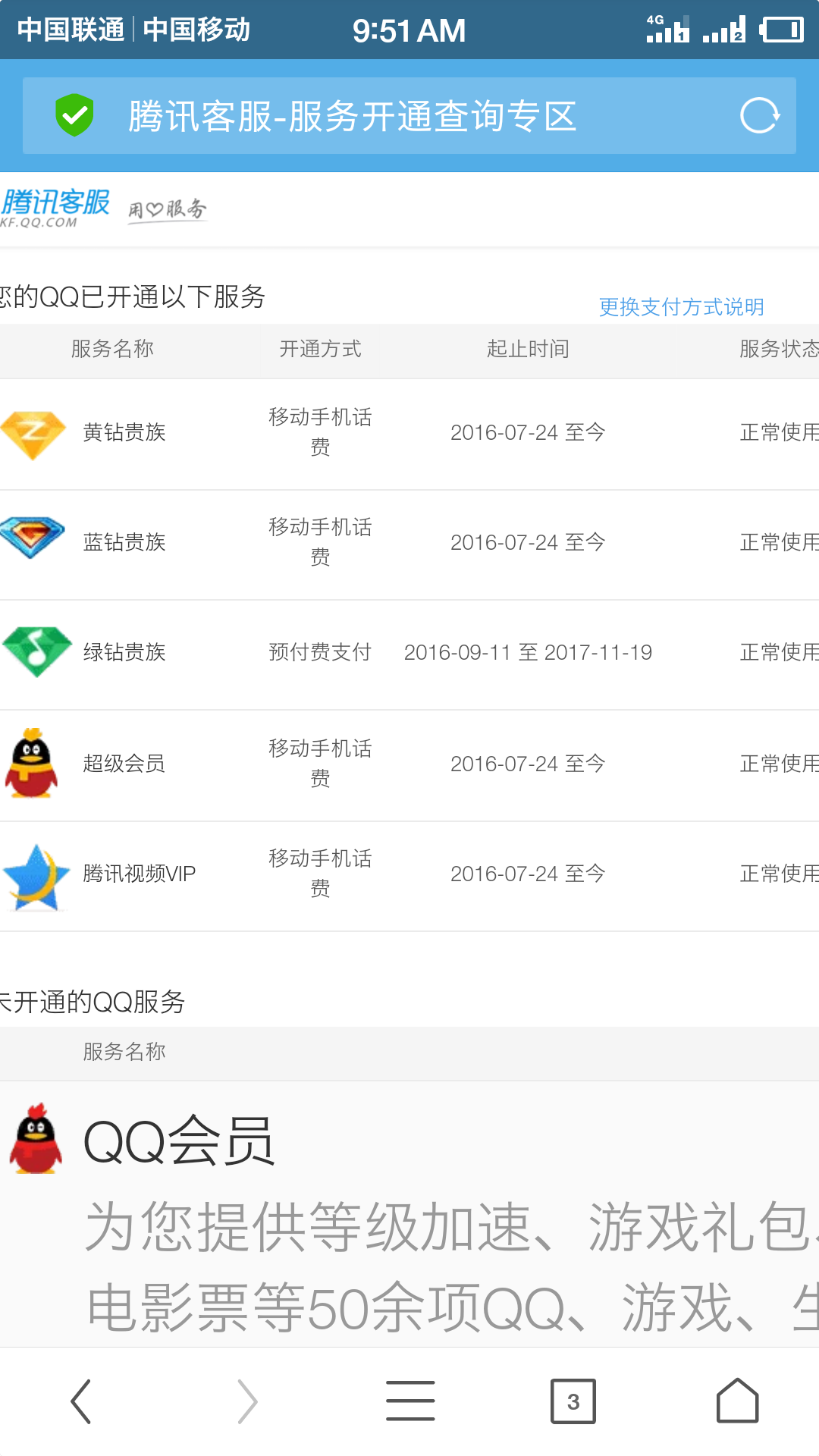The image size is (819, 1456).
Task: Open the QQ会员 service entry
Action: [x=178, y=1141]
